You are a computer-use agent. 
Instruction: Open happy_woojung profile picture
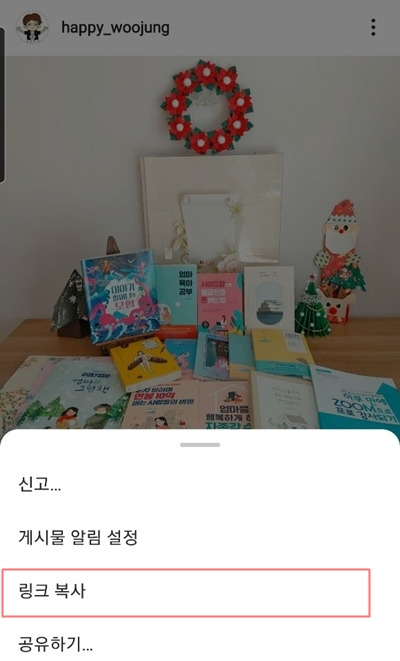coord(32,27)
